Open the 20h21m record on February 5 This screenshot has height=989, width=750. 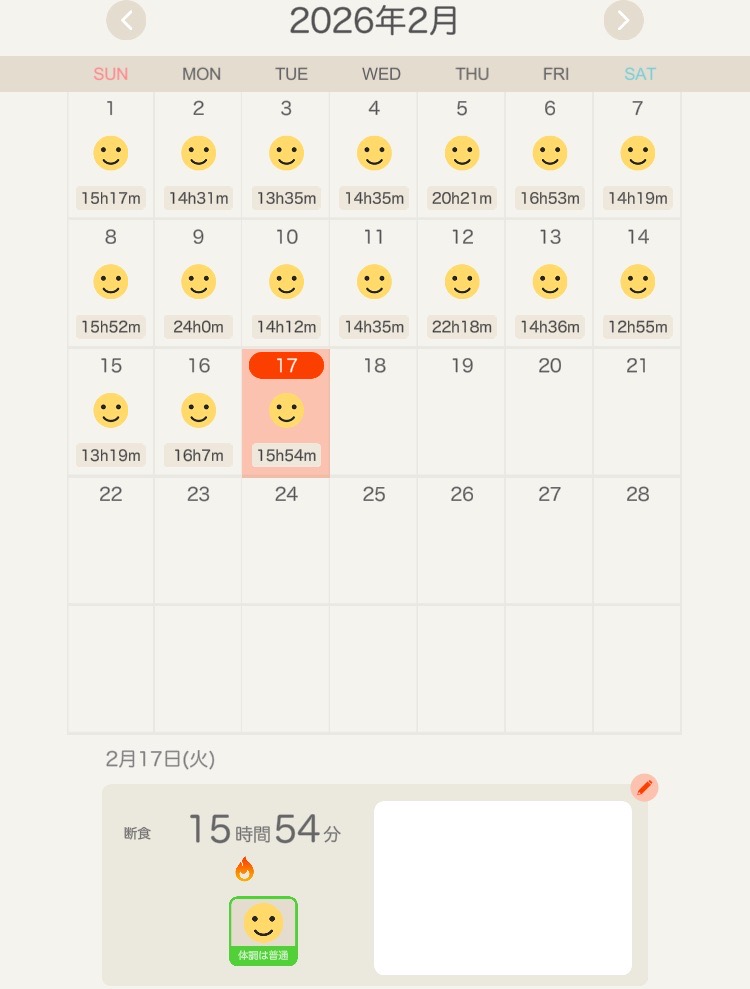pos(462,155)
